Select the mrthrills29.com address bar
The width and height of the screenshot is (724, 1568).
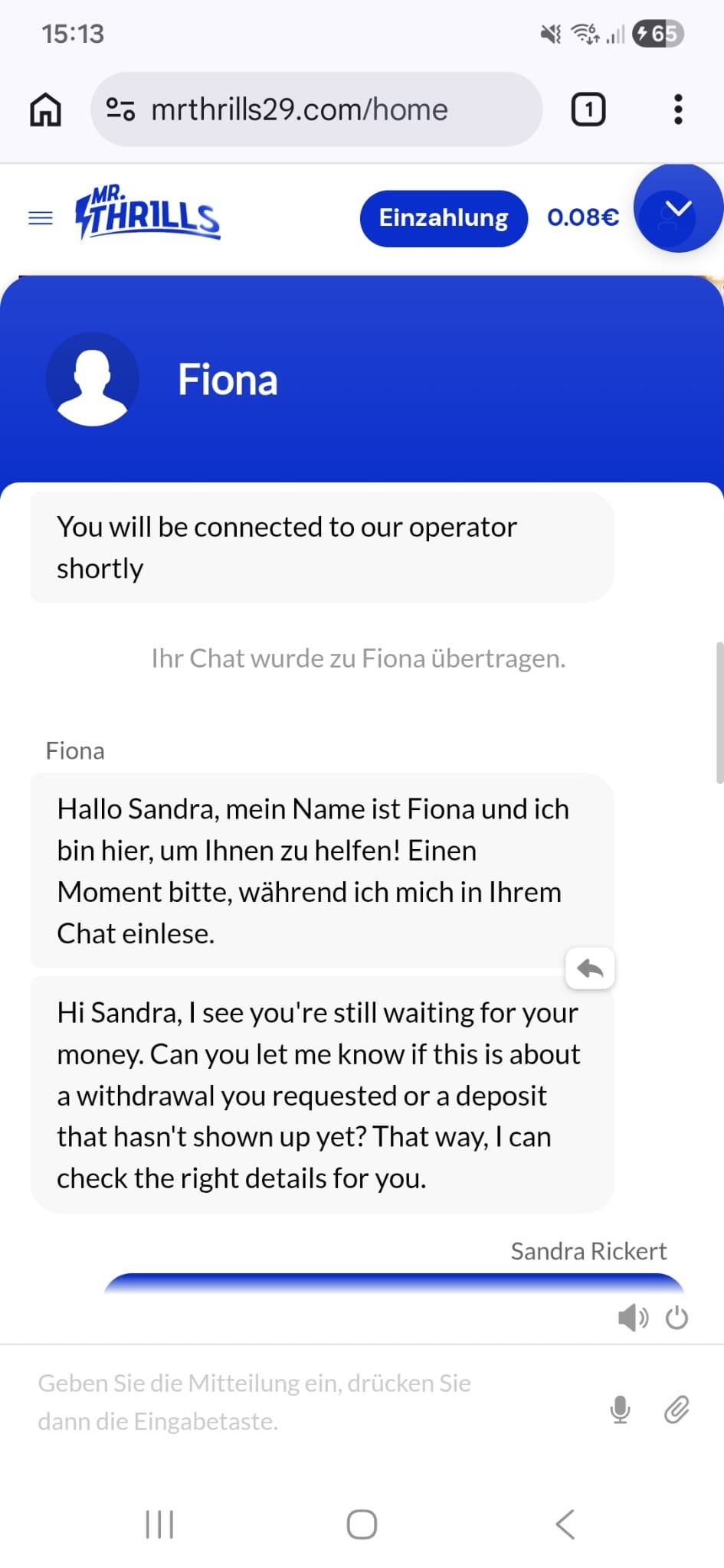coord(322,109)
